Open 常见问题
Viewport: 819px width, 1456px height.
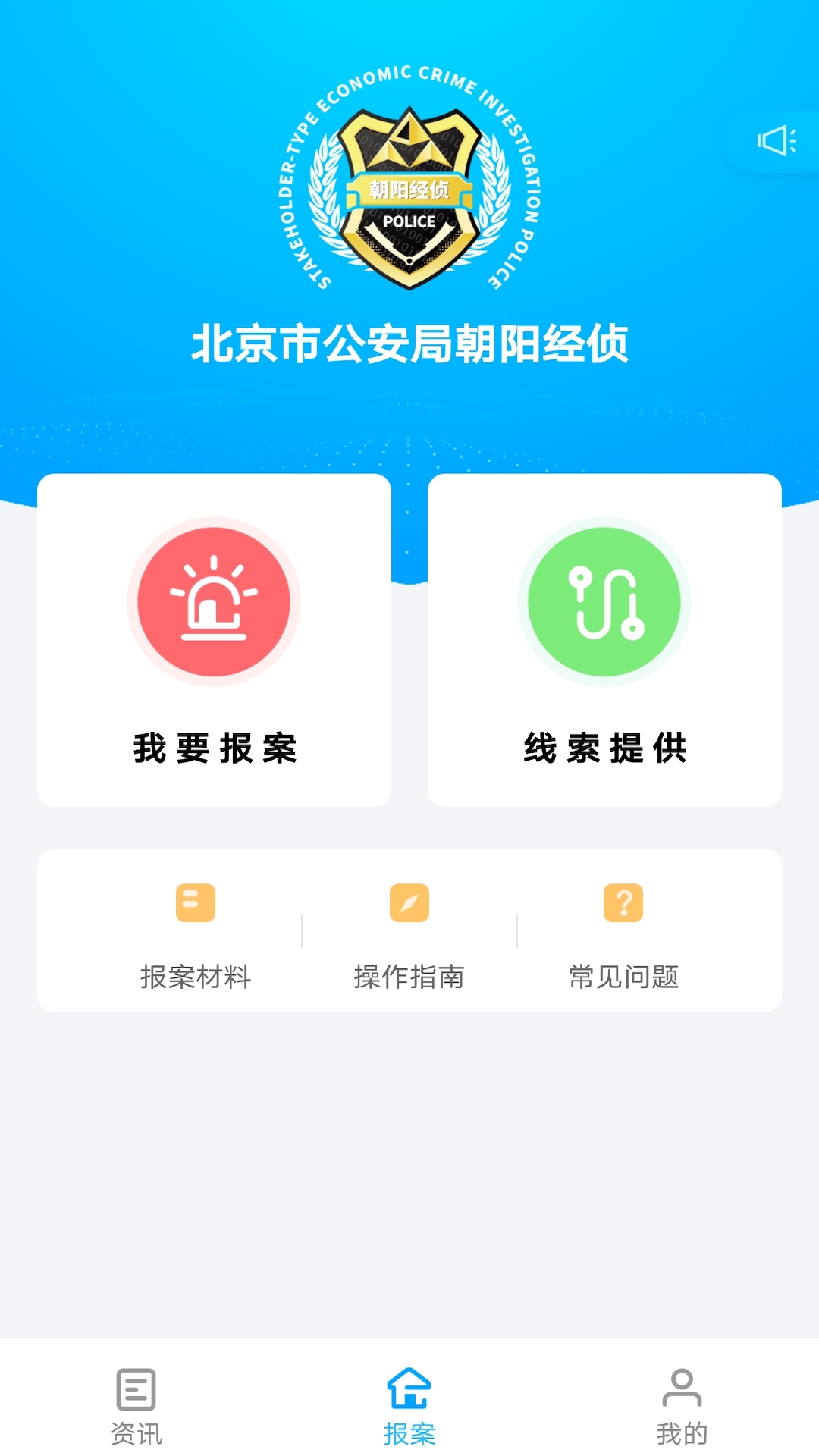tap(623, 934)
